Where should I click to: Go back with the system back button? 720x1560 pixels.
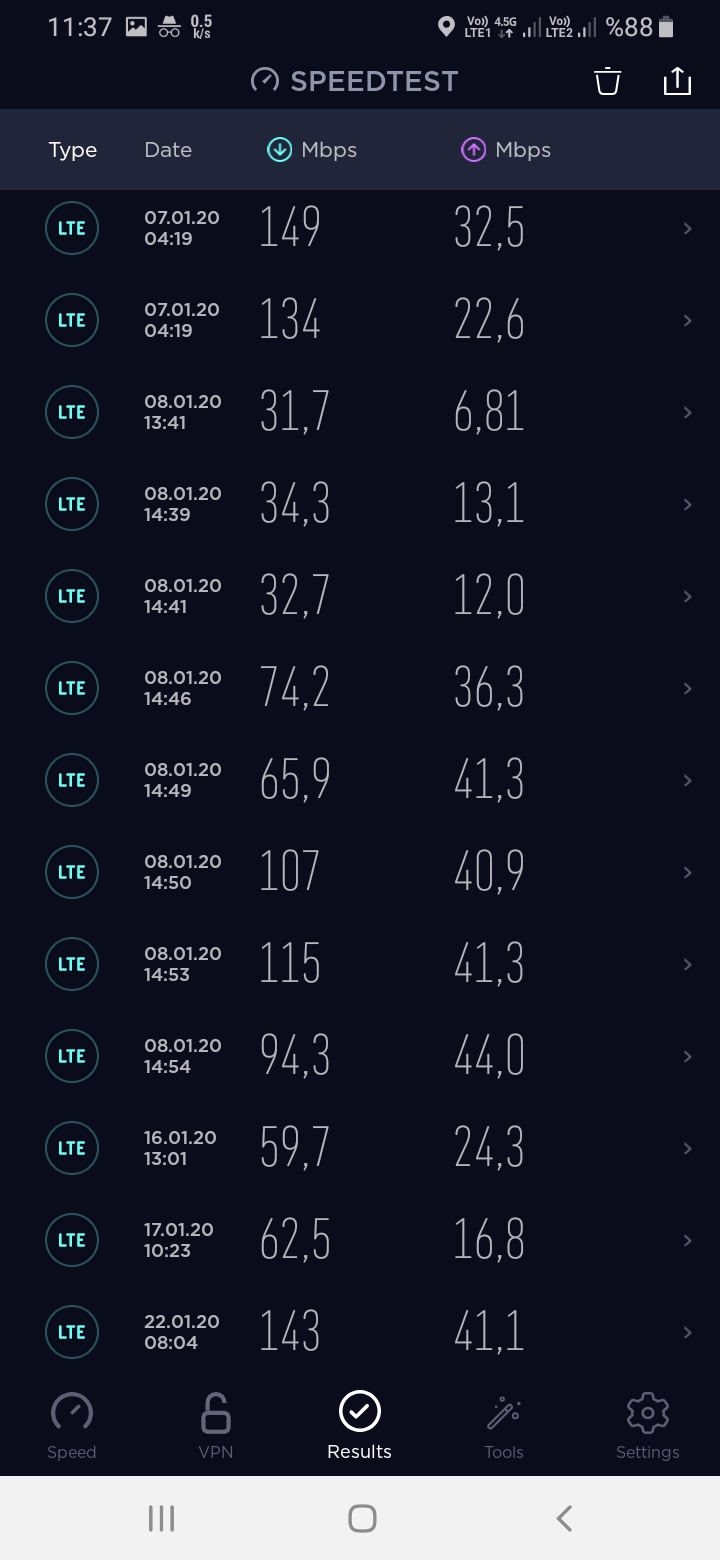tap(564, 1518)
